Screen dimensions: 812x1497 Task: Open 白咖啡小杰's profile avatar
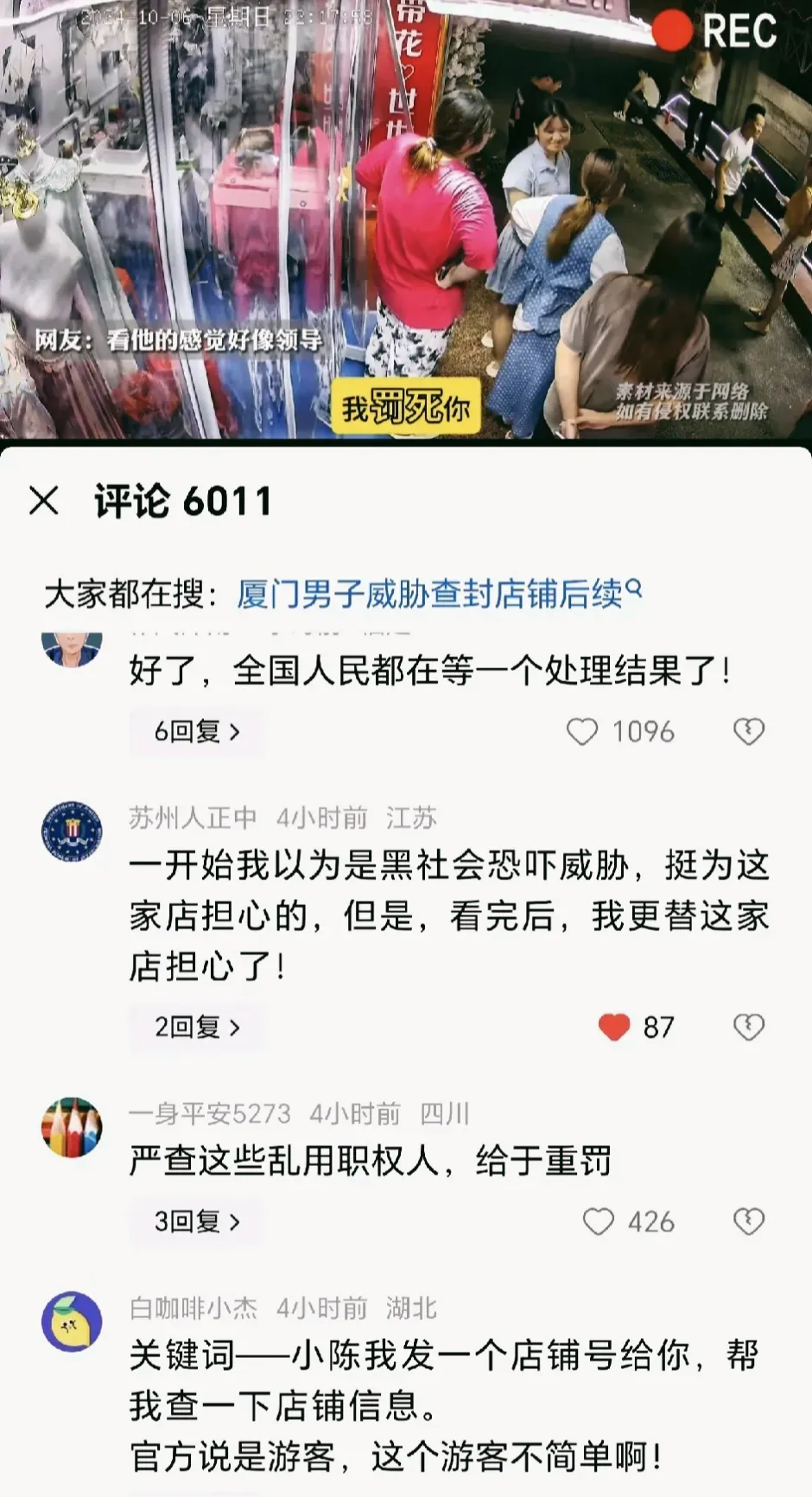coord(72,1322)
